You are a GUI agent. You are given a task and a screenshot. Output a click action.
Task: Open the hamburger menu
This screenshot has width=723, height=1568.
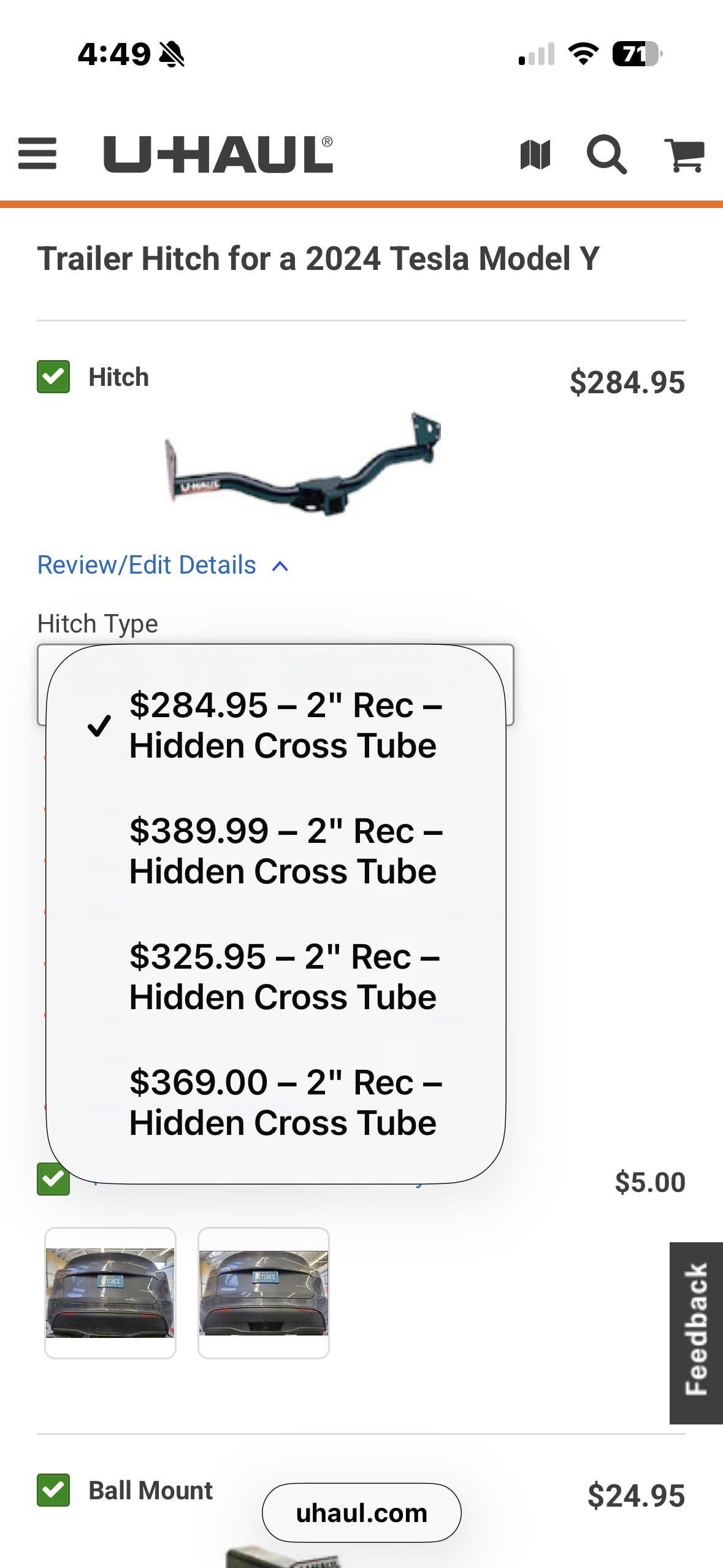(x=37, y=153)
